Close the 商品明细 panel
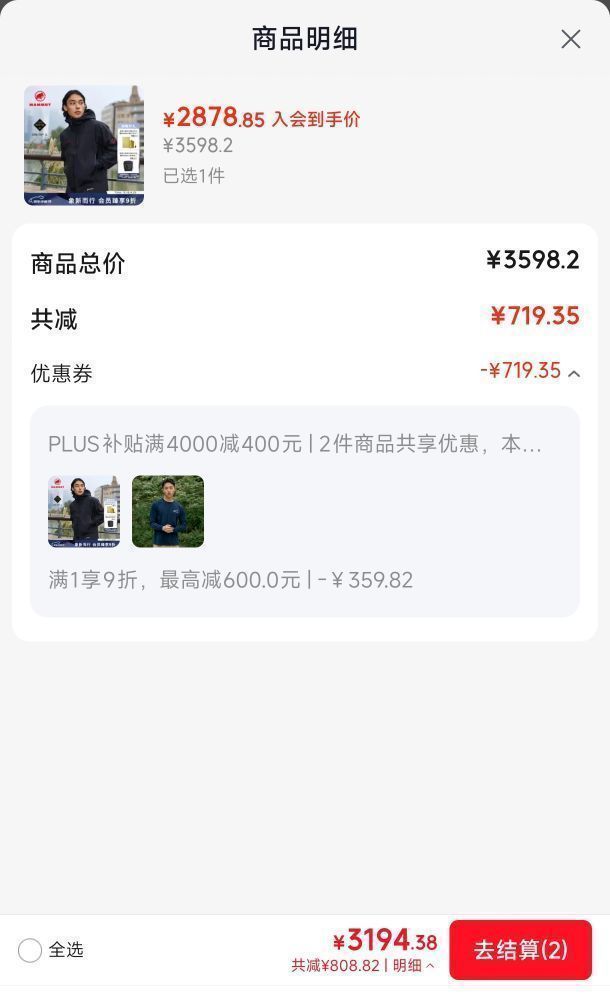The image size is (610, 1005). (x=570, y=39)
